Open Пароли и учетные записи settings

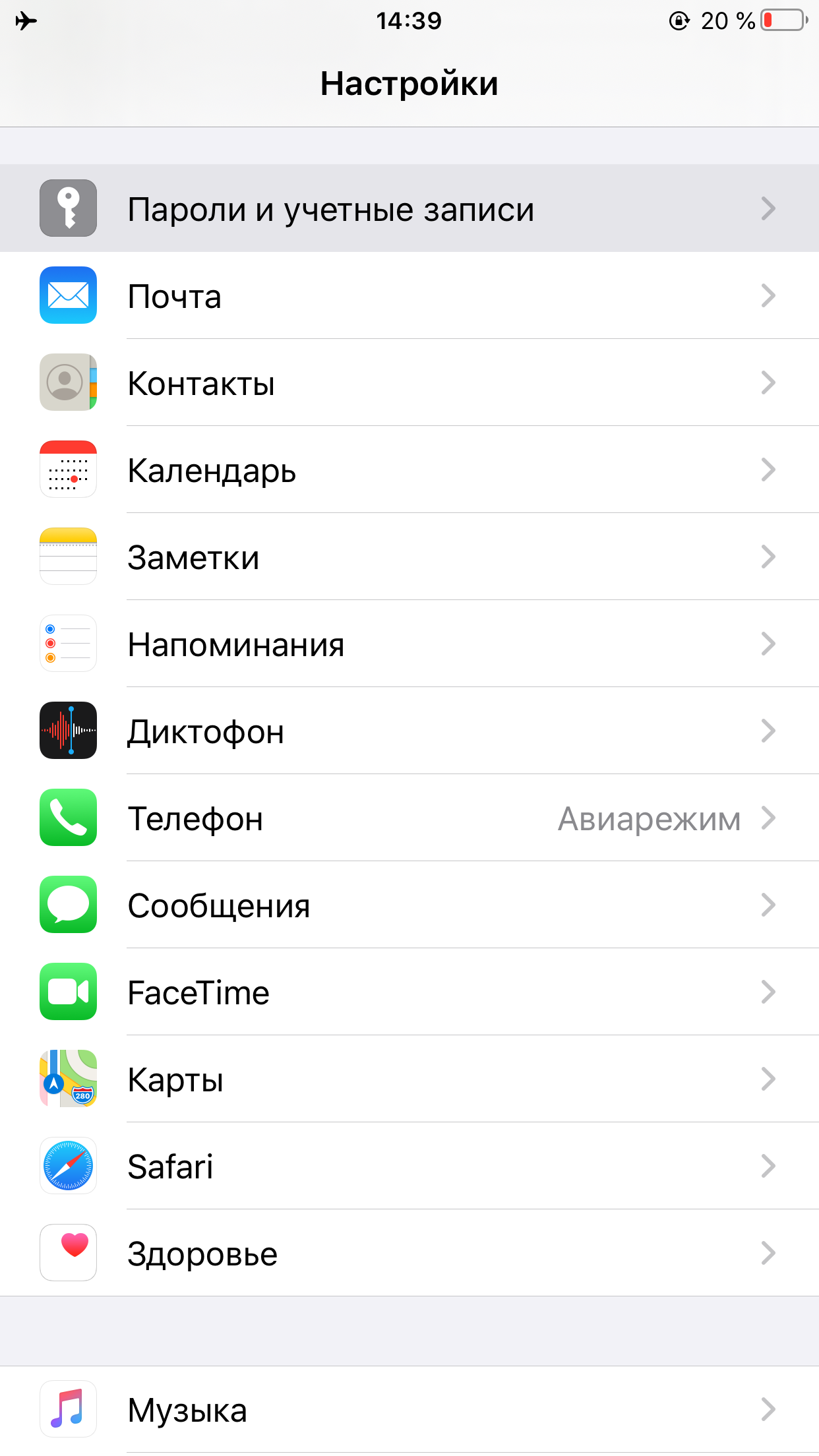tap(409, 208)
